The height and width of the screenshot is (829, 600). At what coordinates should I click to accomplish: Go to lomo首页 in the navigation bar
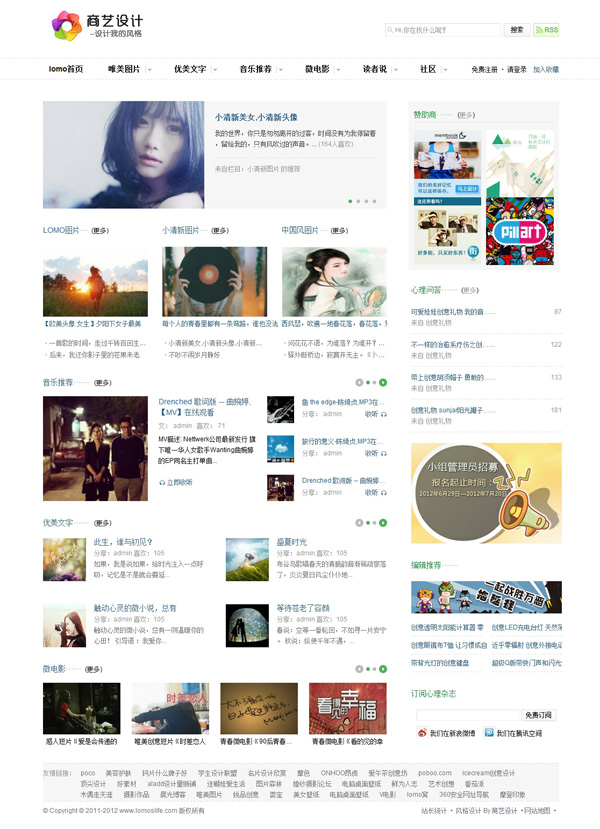pyautogui.click(x=66, y=69)
